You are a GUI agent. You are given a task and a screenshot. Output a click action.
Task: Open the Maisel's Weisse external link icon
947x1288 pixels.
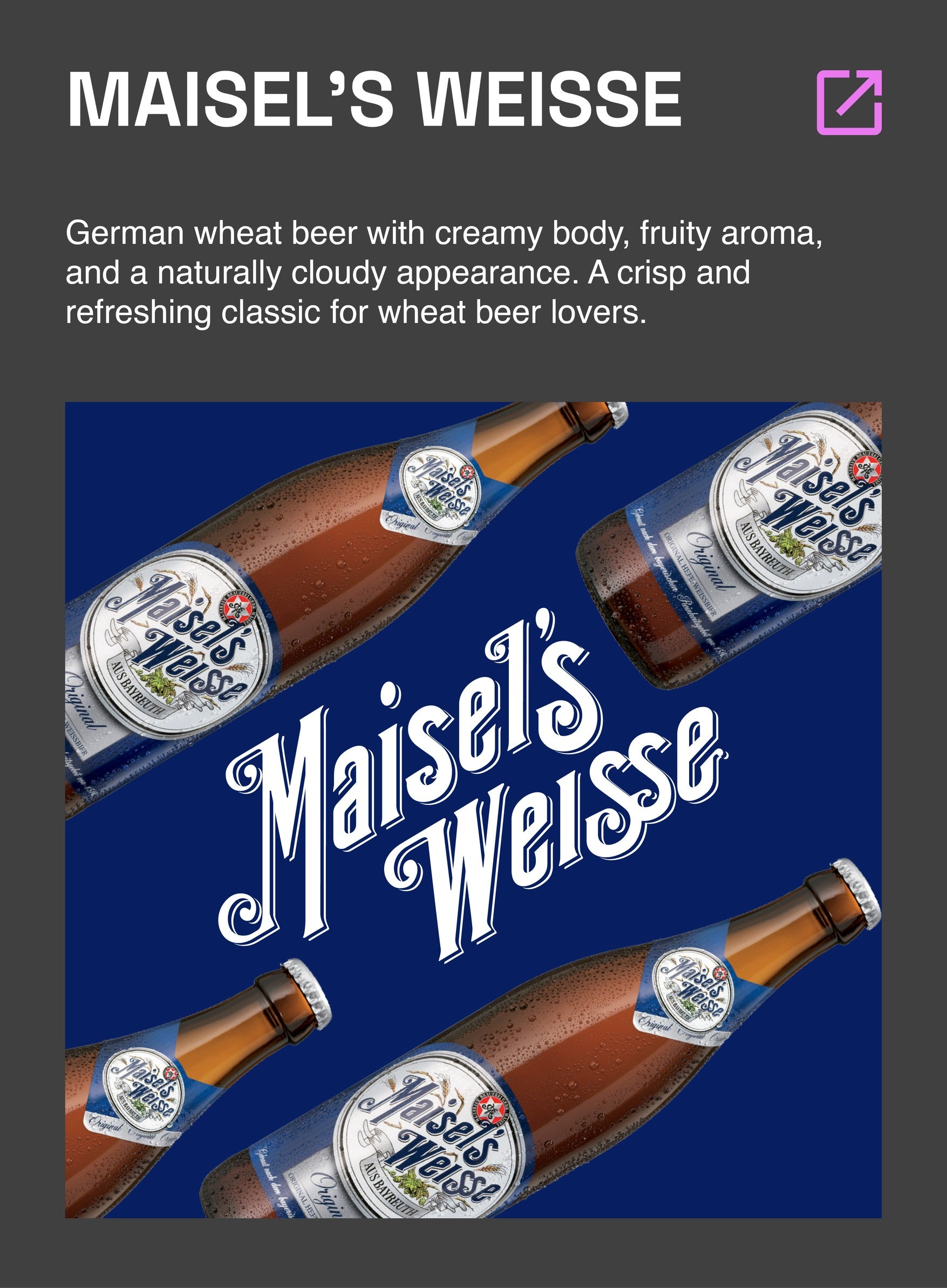pyautogui.click(x=849, y=103)
